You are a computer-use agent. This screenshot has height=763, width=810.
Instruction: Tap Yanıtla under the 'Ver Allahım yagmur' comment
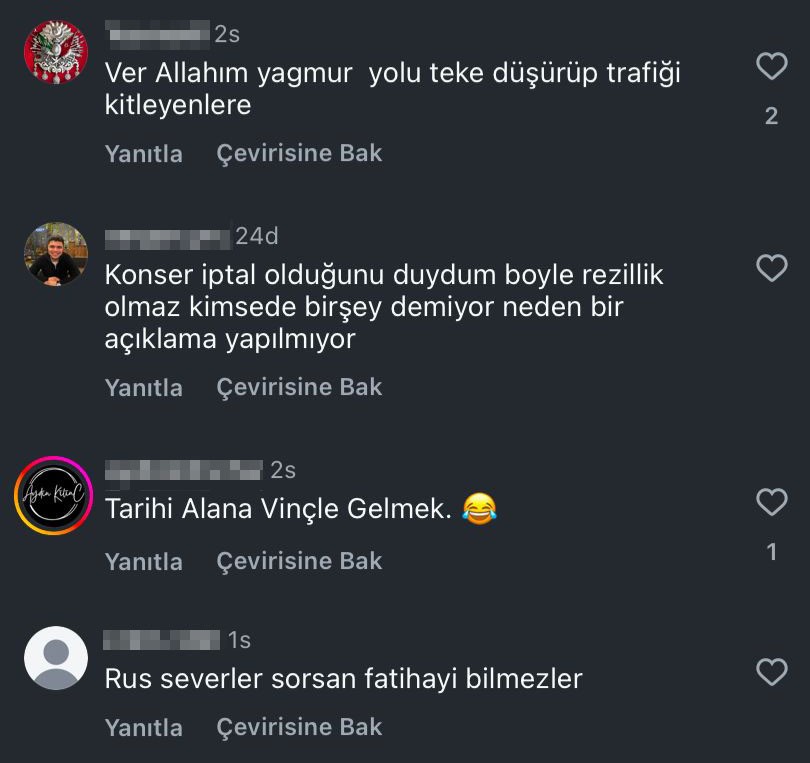[x=144, y=154]
